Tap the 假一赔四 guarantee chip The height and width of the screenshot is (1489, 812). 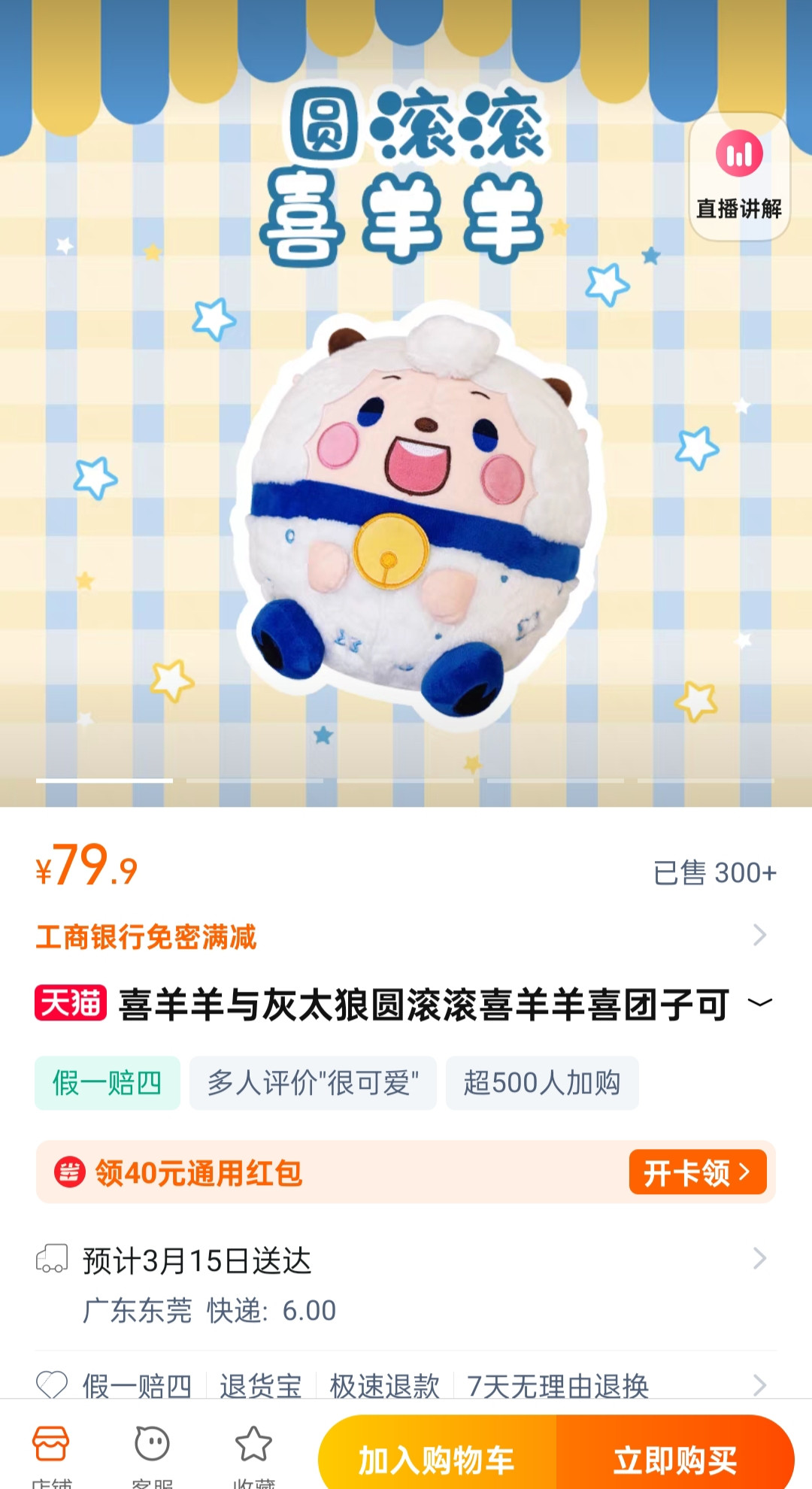tap(108, 1083)
